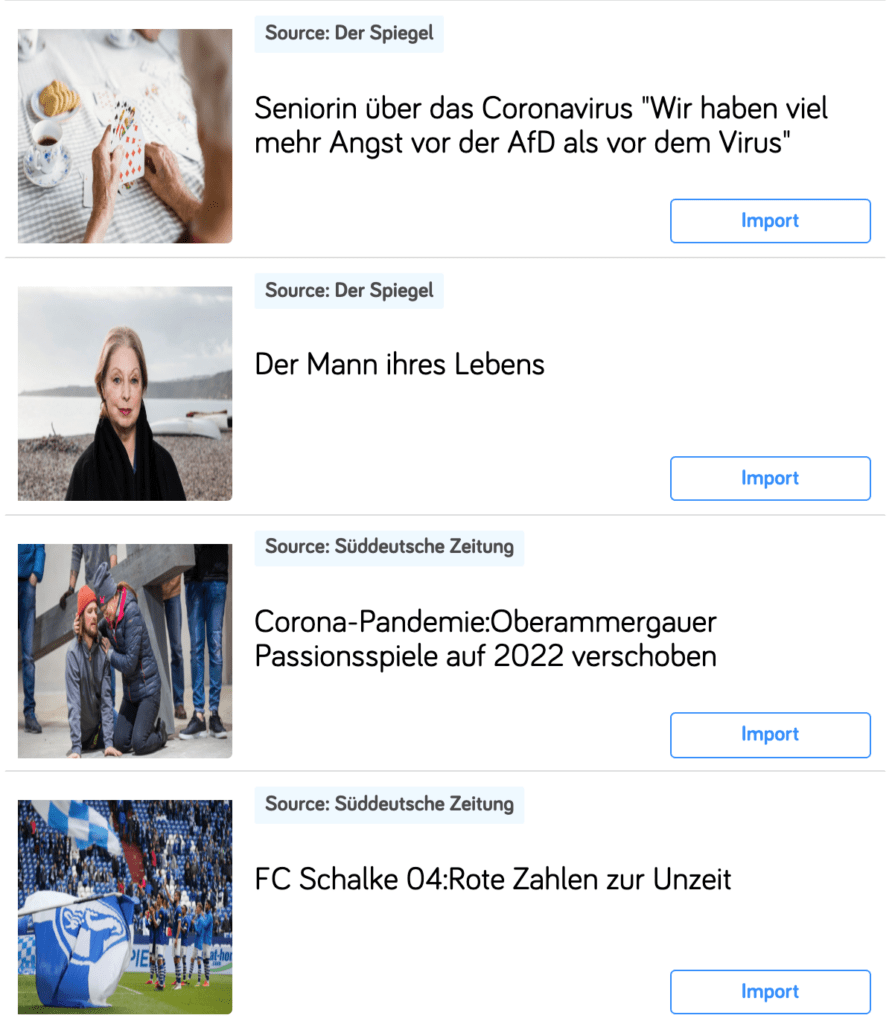Import the AfD and Coronavirus Seniorin article
This screenshot has width=892, height=1024.
[769, 221]
